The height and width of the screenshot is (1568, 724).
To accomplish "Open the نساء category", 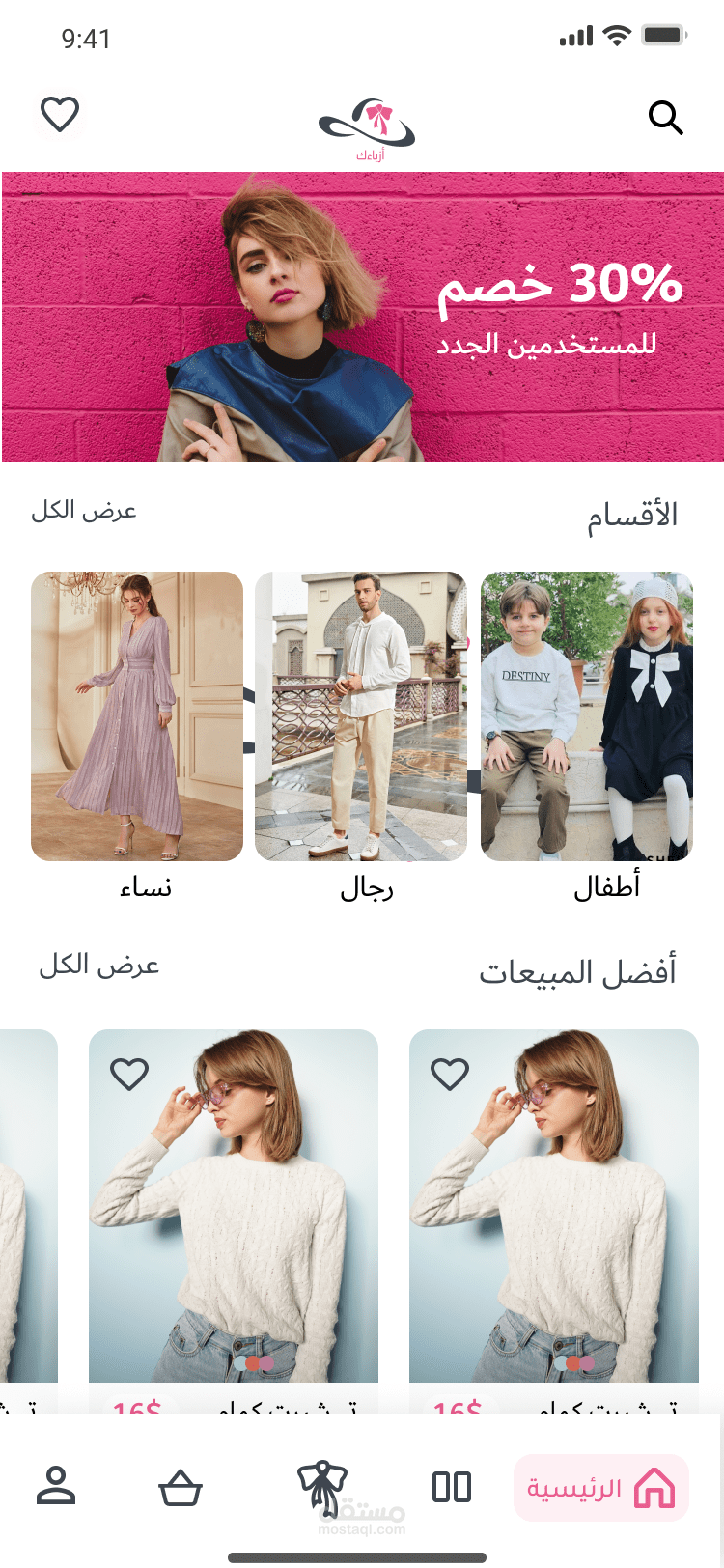I will pyautogui.click(x=137, y=716).
